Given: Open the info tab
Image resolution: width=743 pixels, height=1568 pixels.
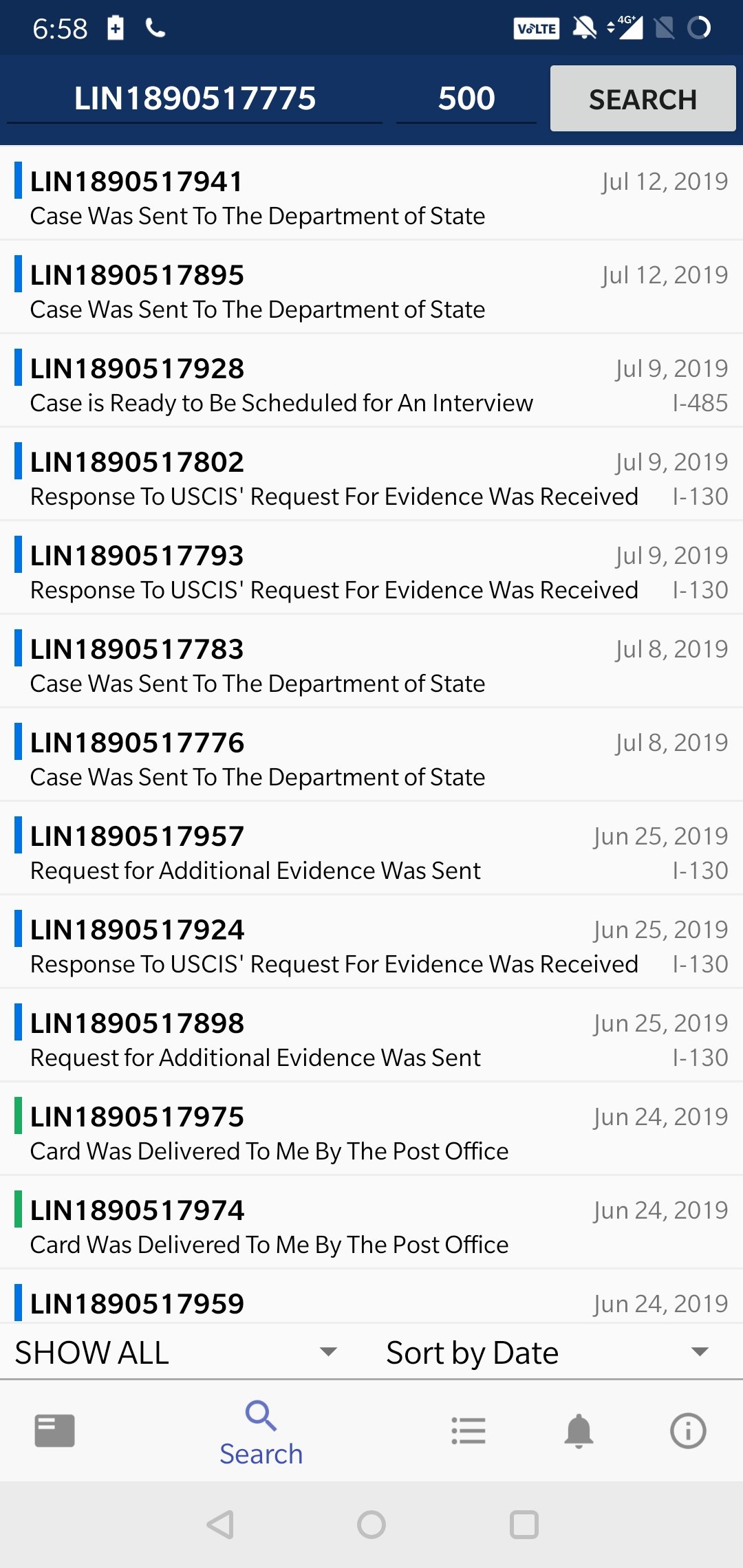Looking at the screenshot, I should 688,1431.
